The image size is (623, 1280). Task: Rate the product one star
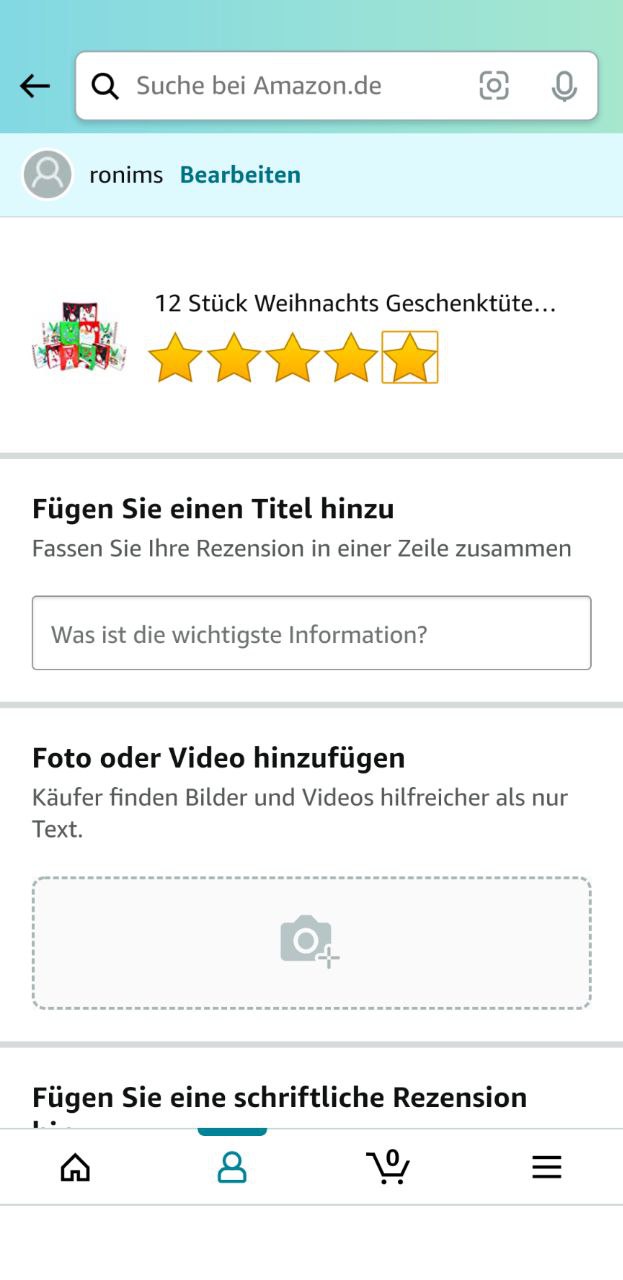[x=175, y=358]
